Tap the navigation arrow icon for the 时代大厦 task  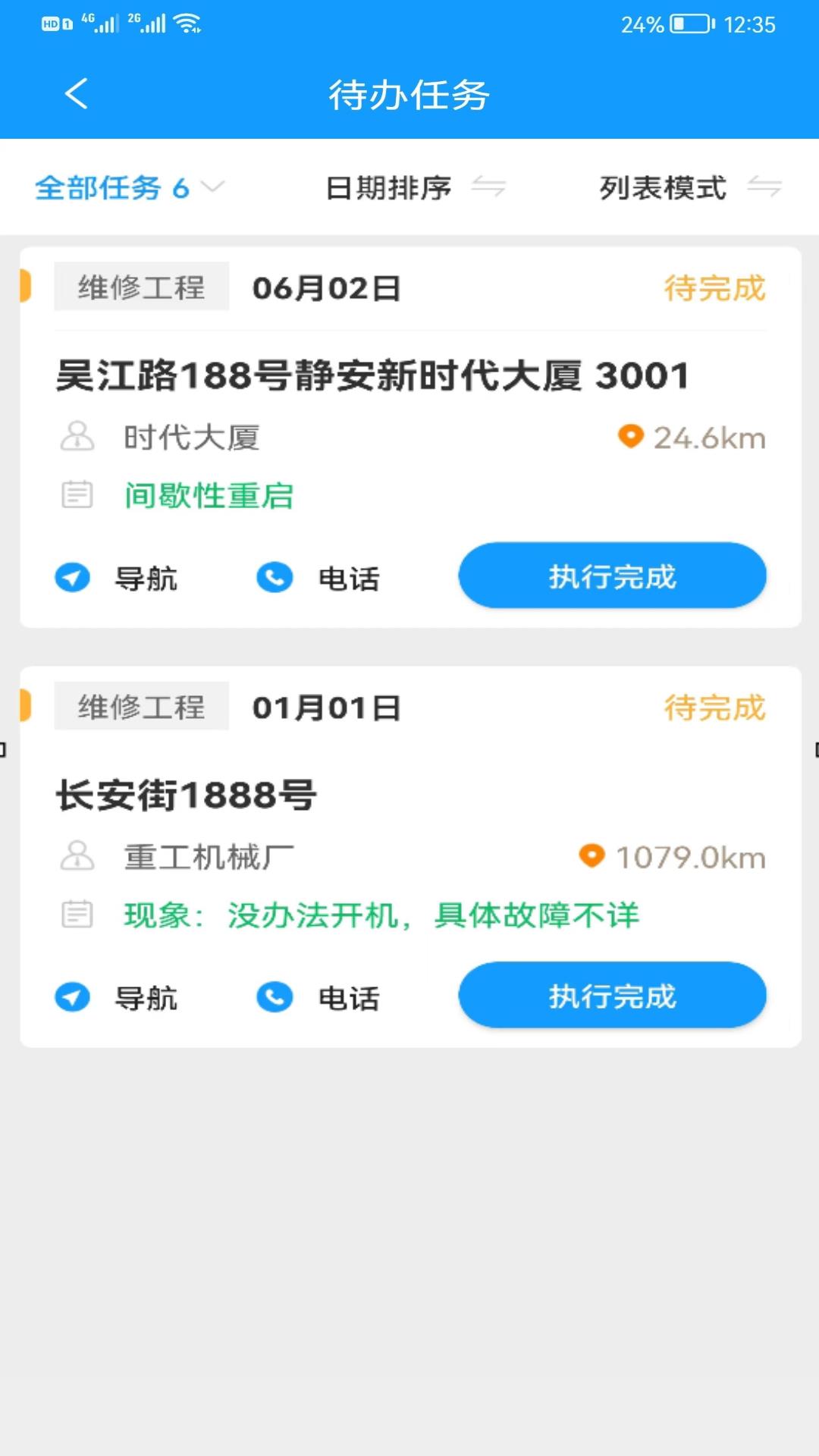tap(74, 577)
